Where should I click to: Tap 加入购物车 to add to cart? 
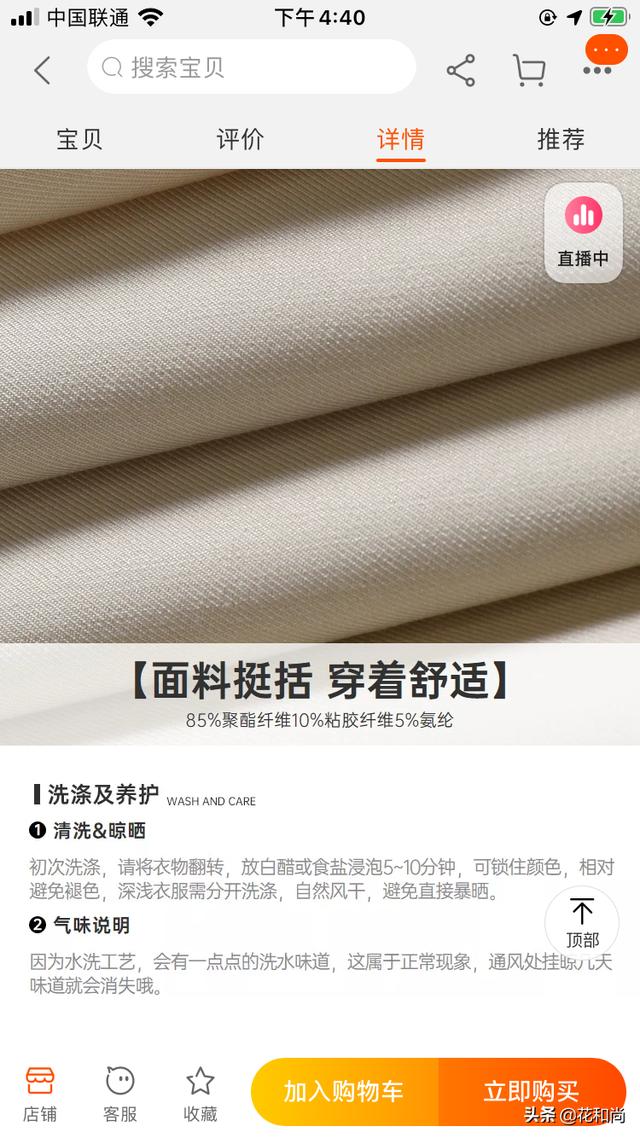point(344,1092)
